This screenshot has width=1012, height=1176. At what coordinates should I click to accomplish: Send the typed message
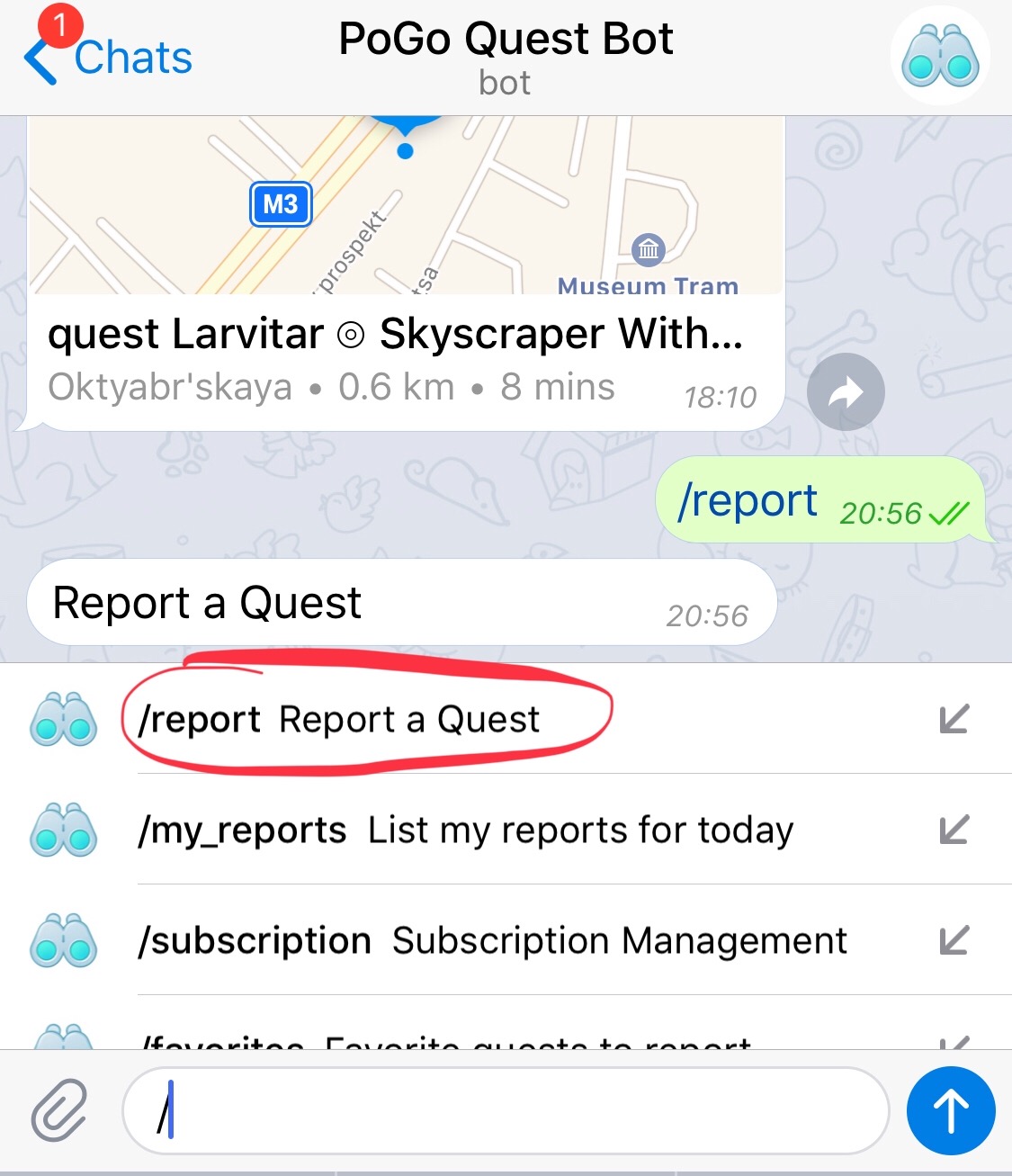click(x=951, y=1111)
